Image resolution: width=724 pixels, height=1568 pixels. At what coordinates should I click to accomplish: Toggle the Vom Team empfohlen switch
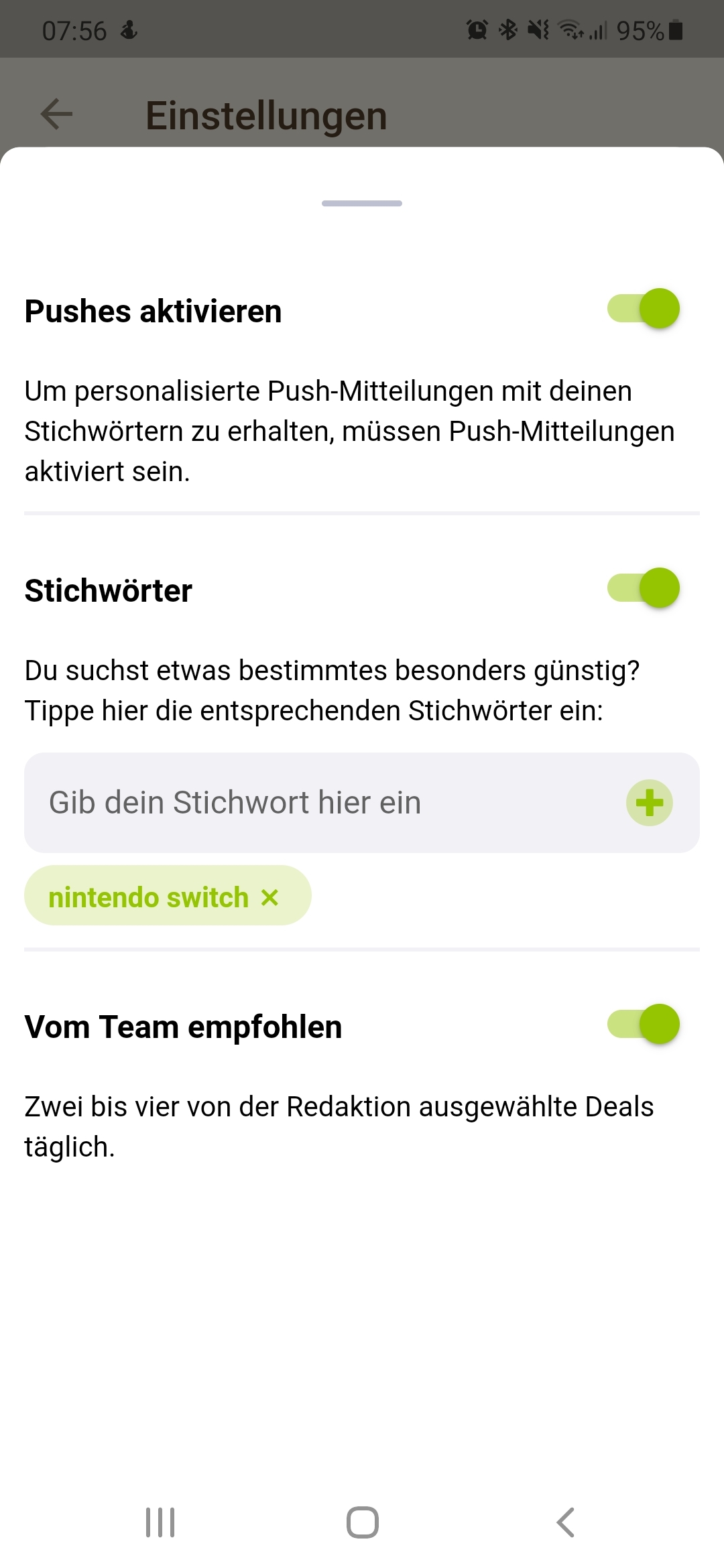[x=644, y=1025]
